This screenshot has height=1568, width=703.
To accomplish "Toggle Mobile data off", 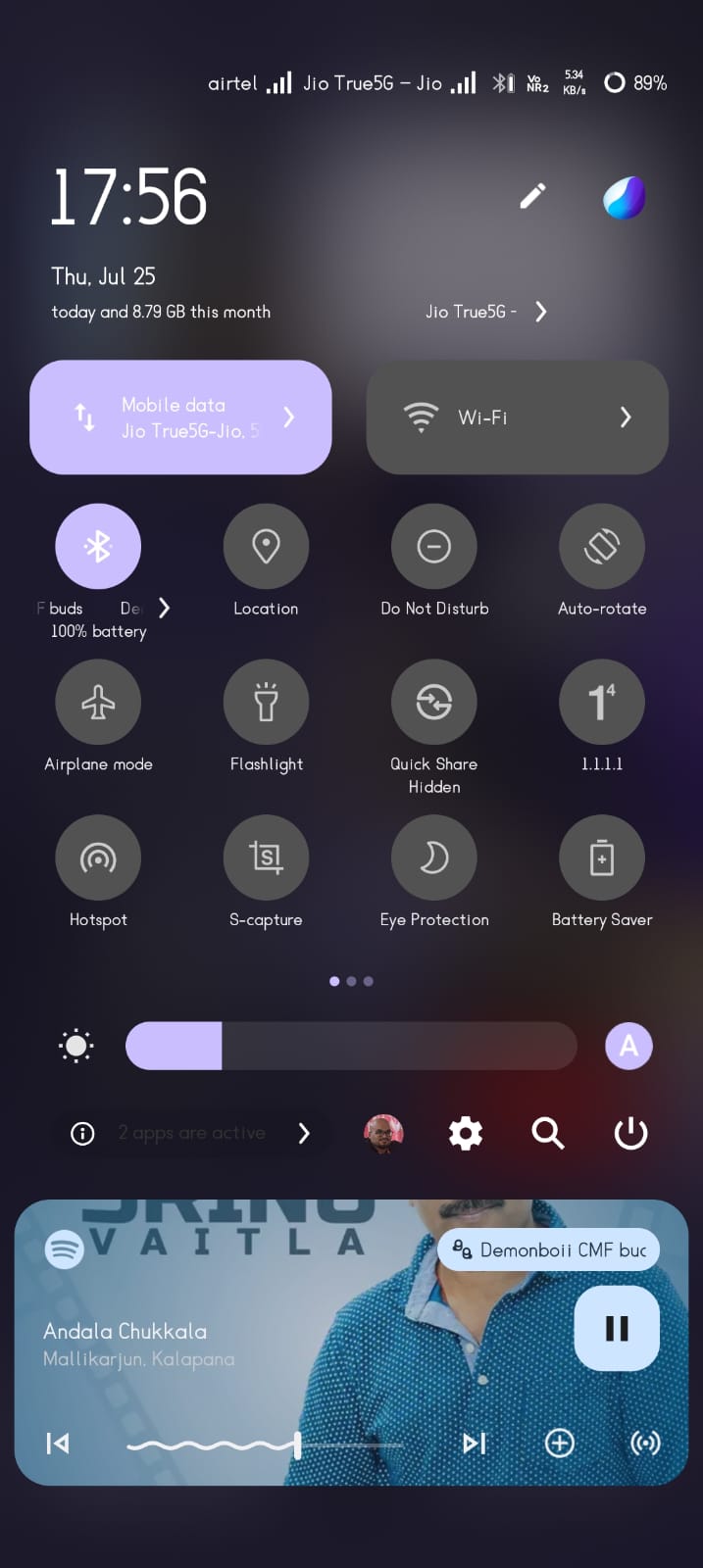I will point(85,417).
